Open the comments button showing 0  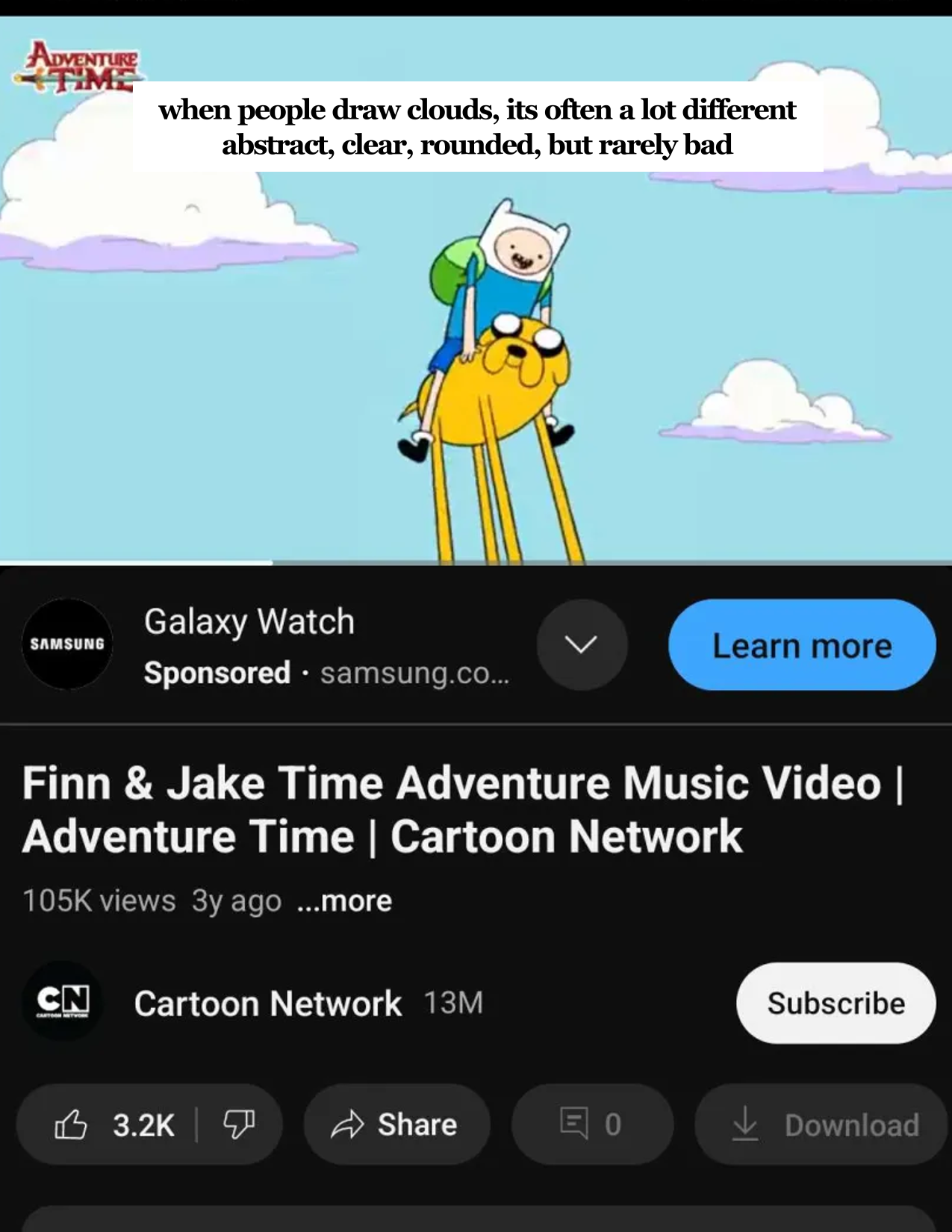[591, 1124]
